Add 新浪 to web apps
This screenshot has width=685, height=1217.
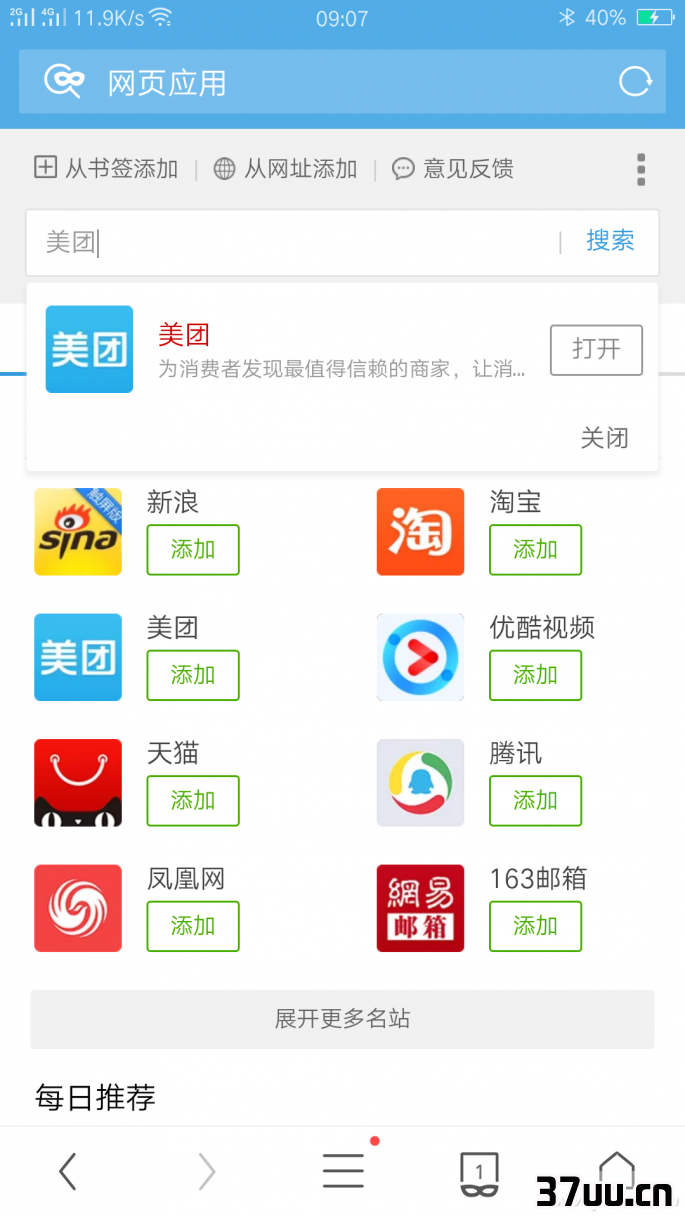click(193, 549)
